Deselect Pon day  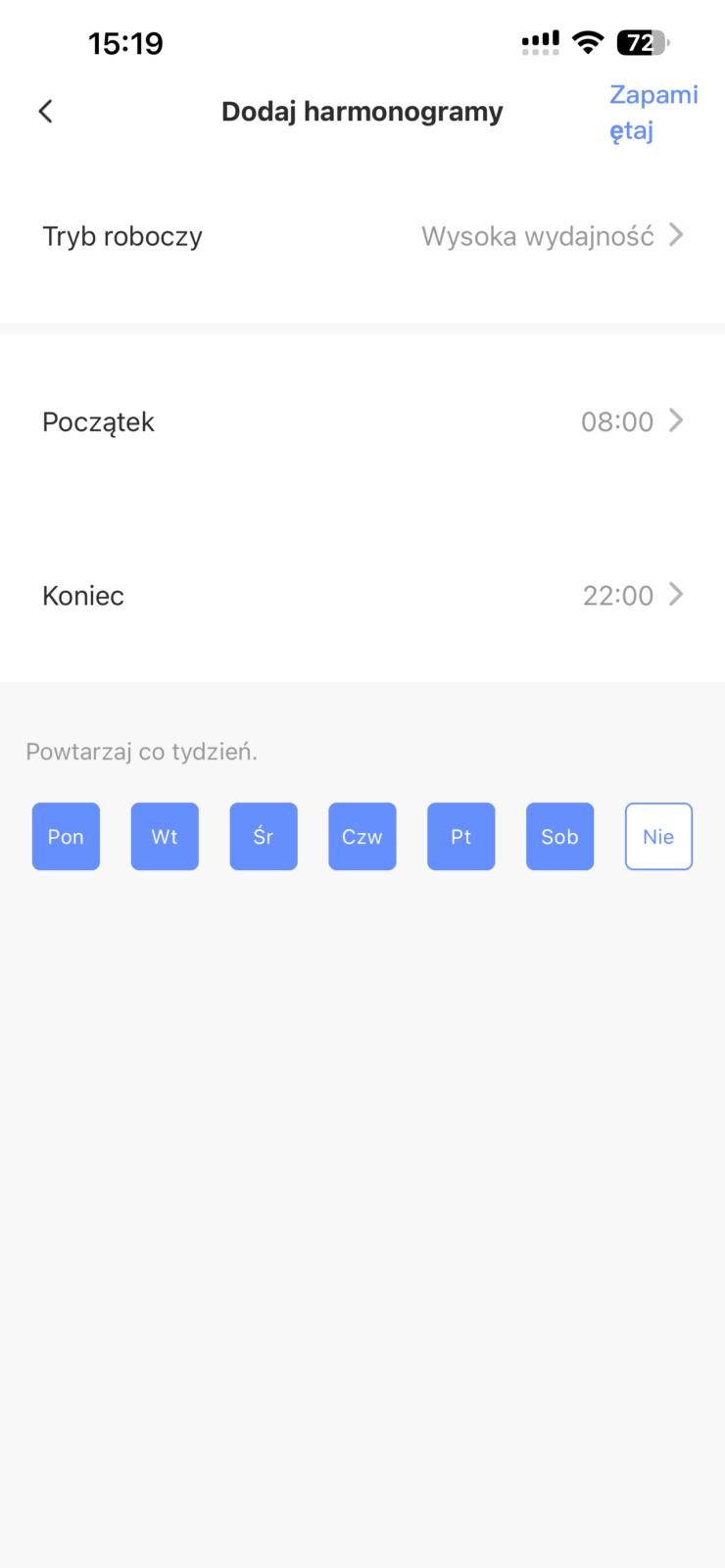(66, 836)
